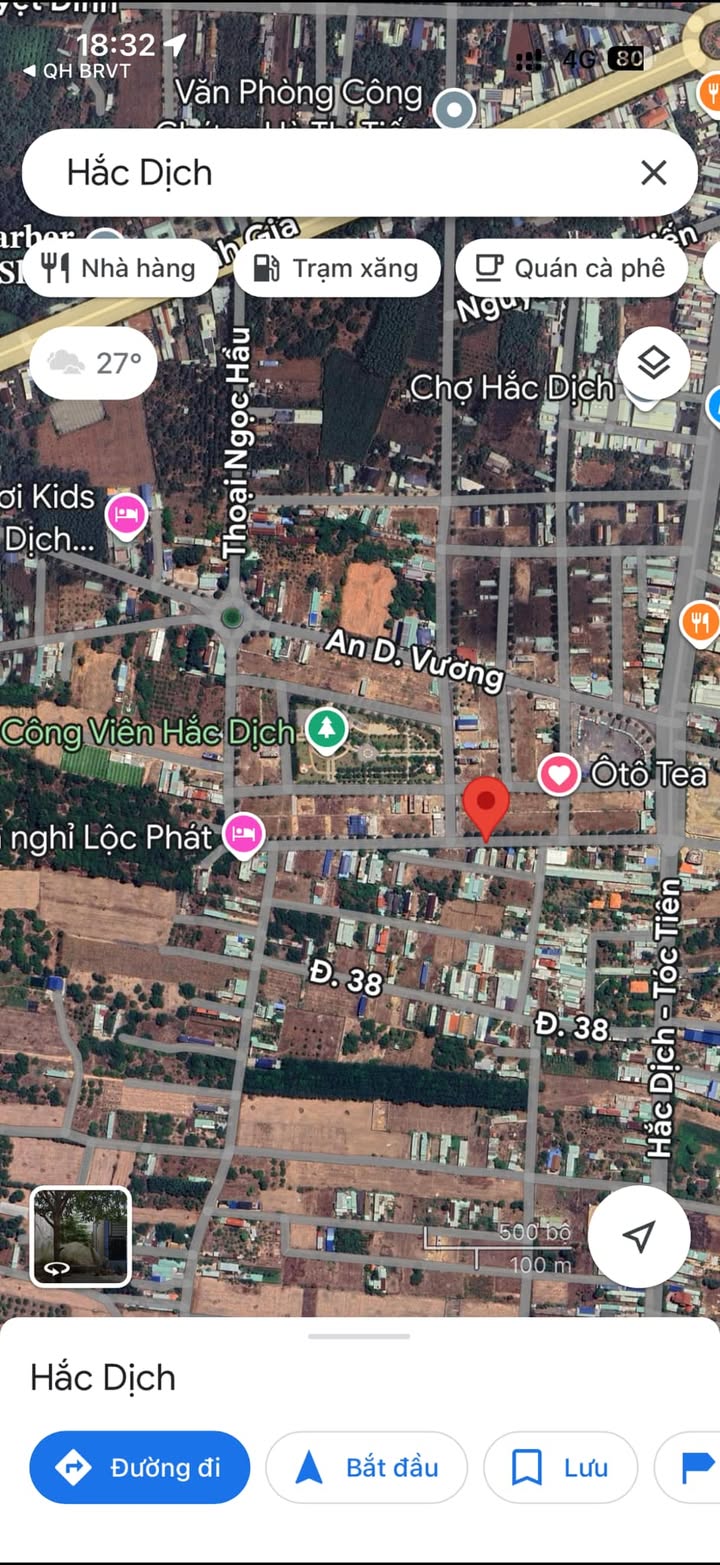Open the Văn Phòng Công Chứng marker
This screenshot has height=1565, width=720.
pyautogui.click(x=455, y=109)
